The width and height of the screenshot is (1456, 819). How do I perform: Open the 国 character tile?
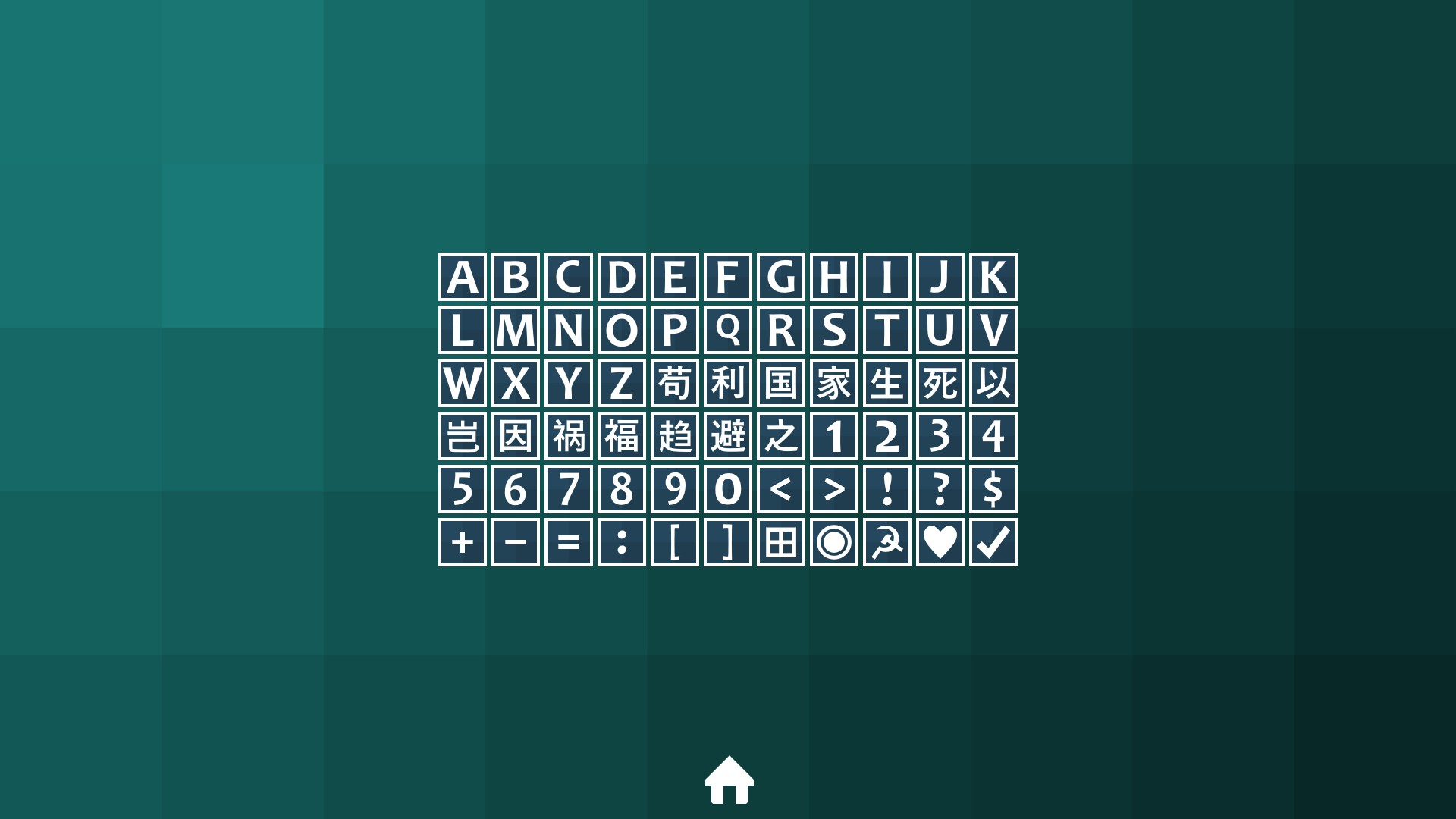pyautogui.click(x=781, y=383)
